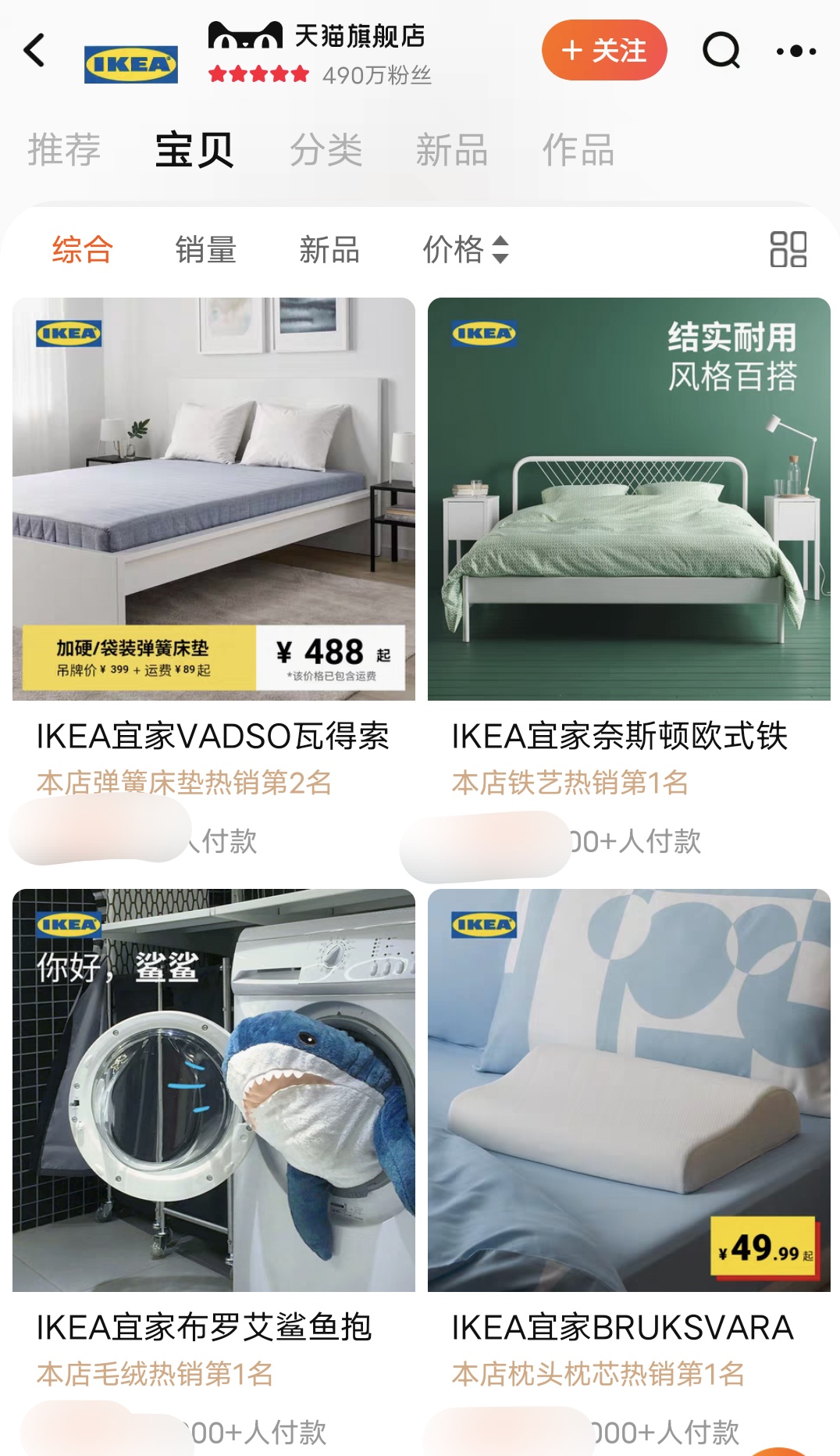Select the 宝贝 tab

click(x=194, y=150)
